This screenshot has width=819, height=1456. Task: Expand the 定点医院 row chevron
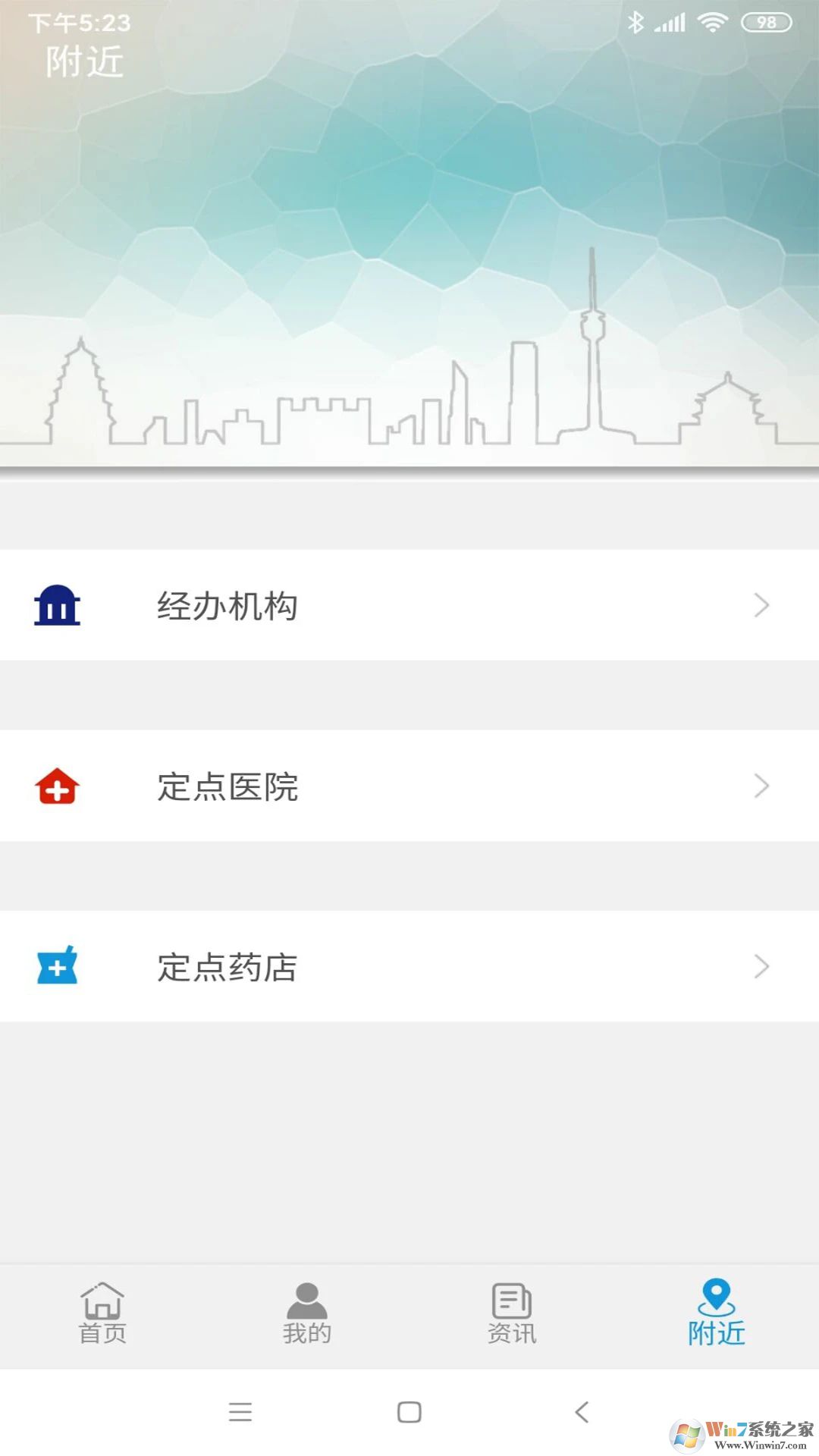pos(761,787)
